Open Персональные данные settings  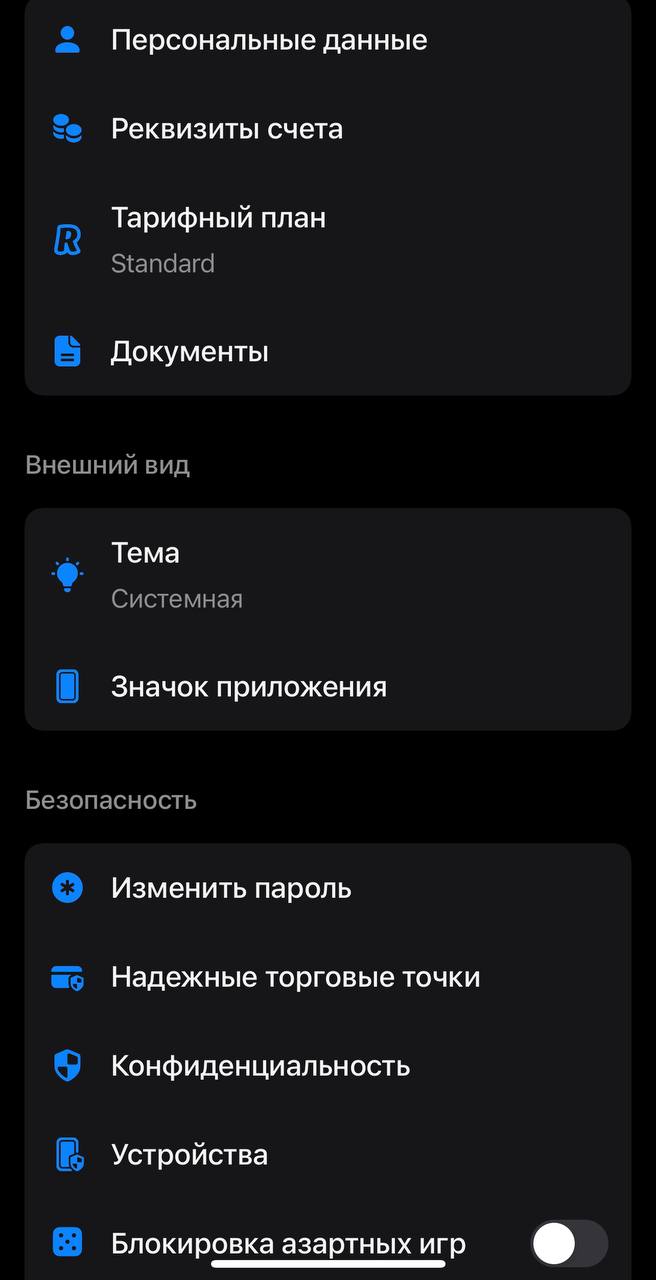click(269, 41)
